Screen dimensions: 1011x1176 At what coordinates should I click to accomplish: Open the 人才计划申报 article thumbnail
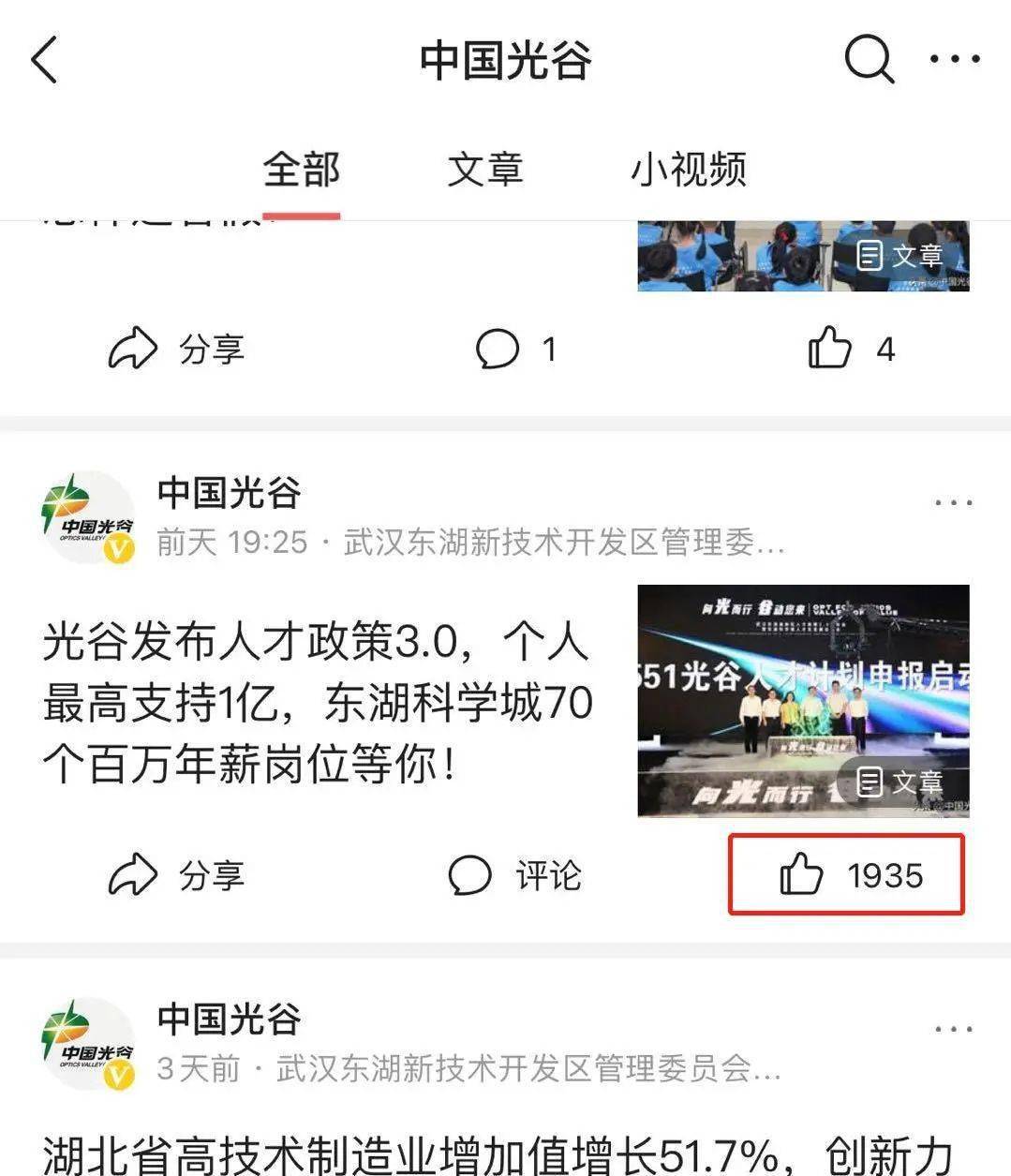803,701
